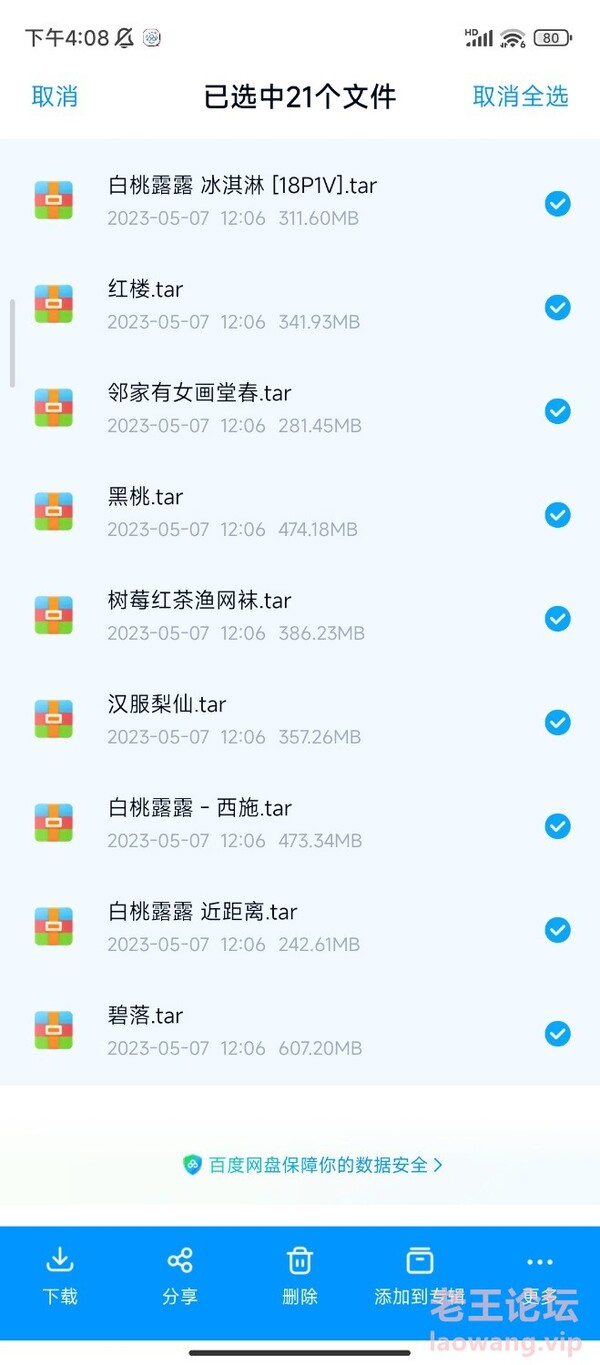This screenshot has width=600, height=1365.
Task: Tap 取消全选 to deselect all files
Action: [x=520, y=97]
